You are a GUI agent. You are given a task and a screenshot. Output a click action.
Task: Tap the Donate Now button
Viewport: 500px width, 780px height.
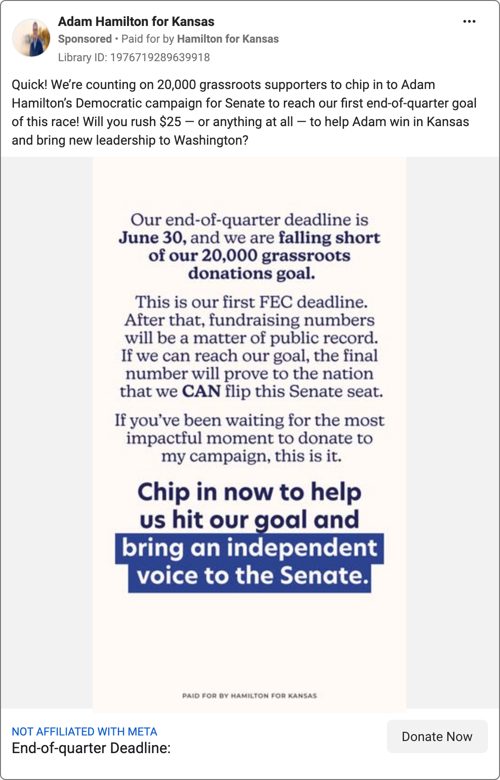click(437, 736)
